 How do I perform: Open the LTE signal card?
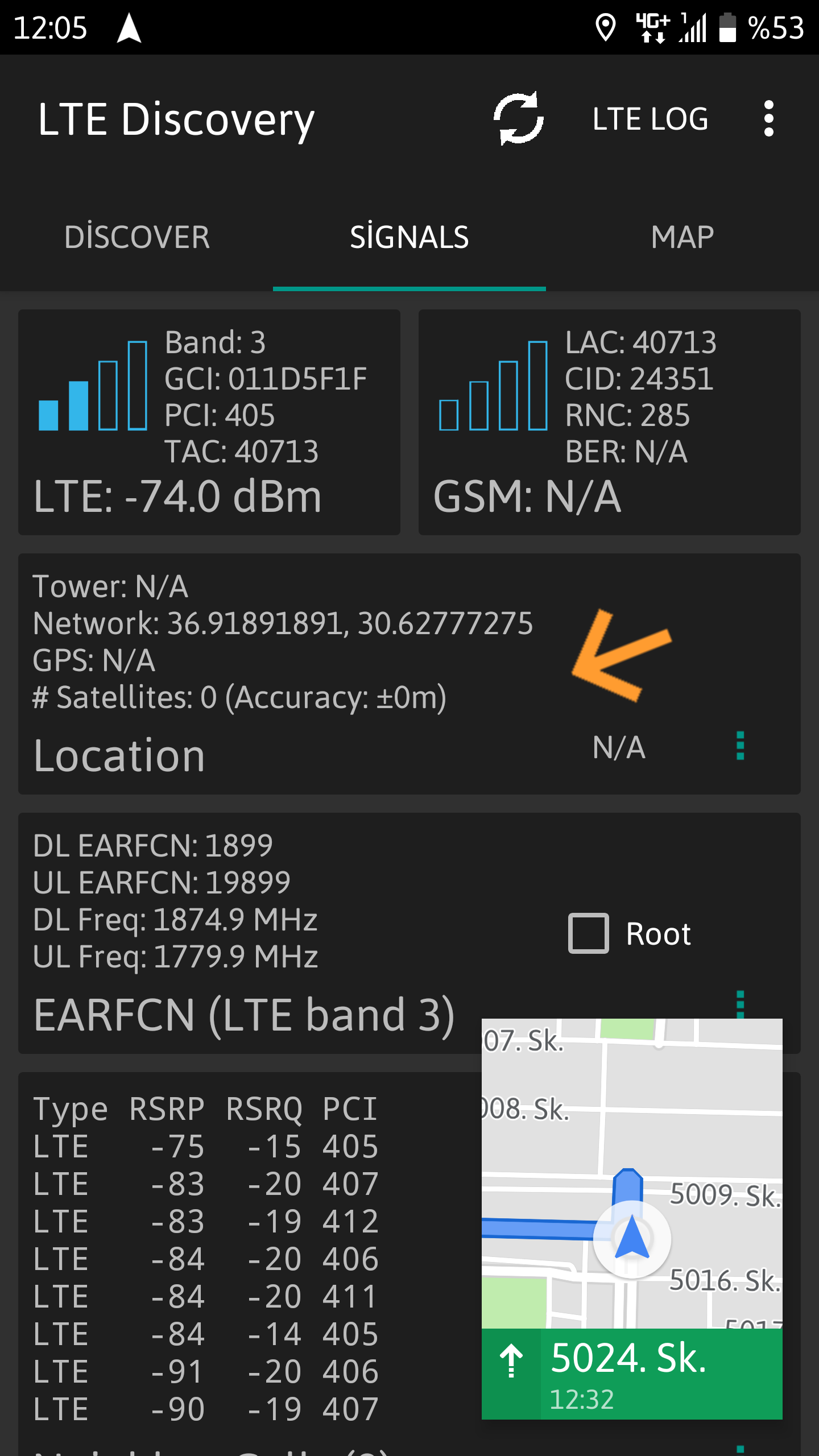pos(209,422)
